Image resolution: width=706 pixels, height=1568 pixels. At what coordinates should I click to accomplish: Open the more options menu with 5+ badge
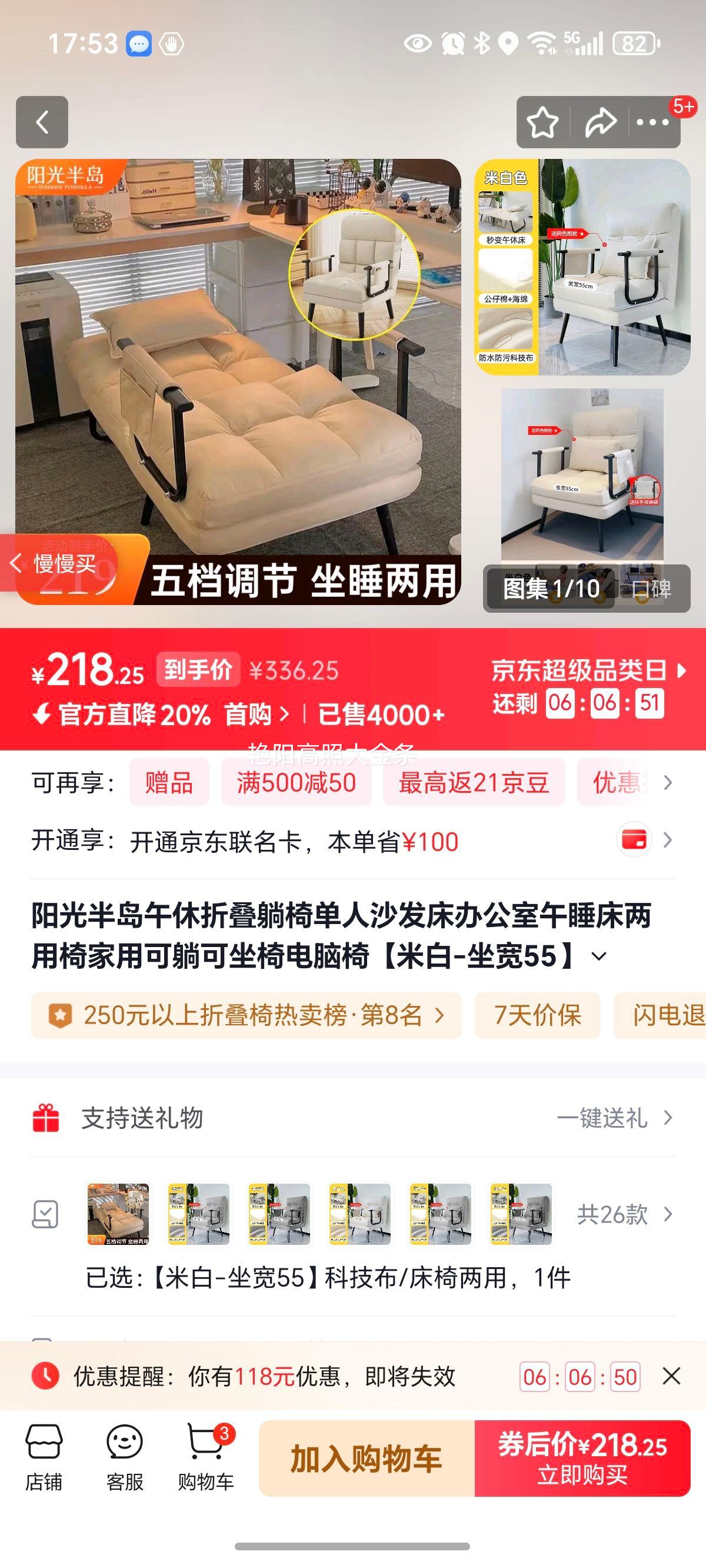[652, 122]
